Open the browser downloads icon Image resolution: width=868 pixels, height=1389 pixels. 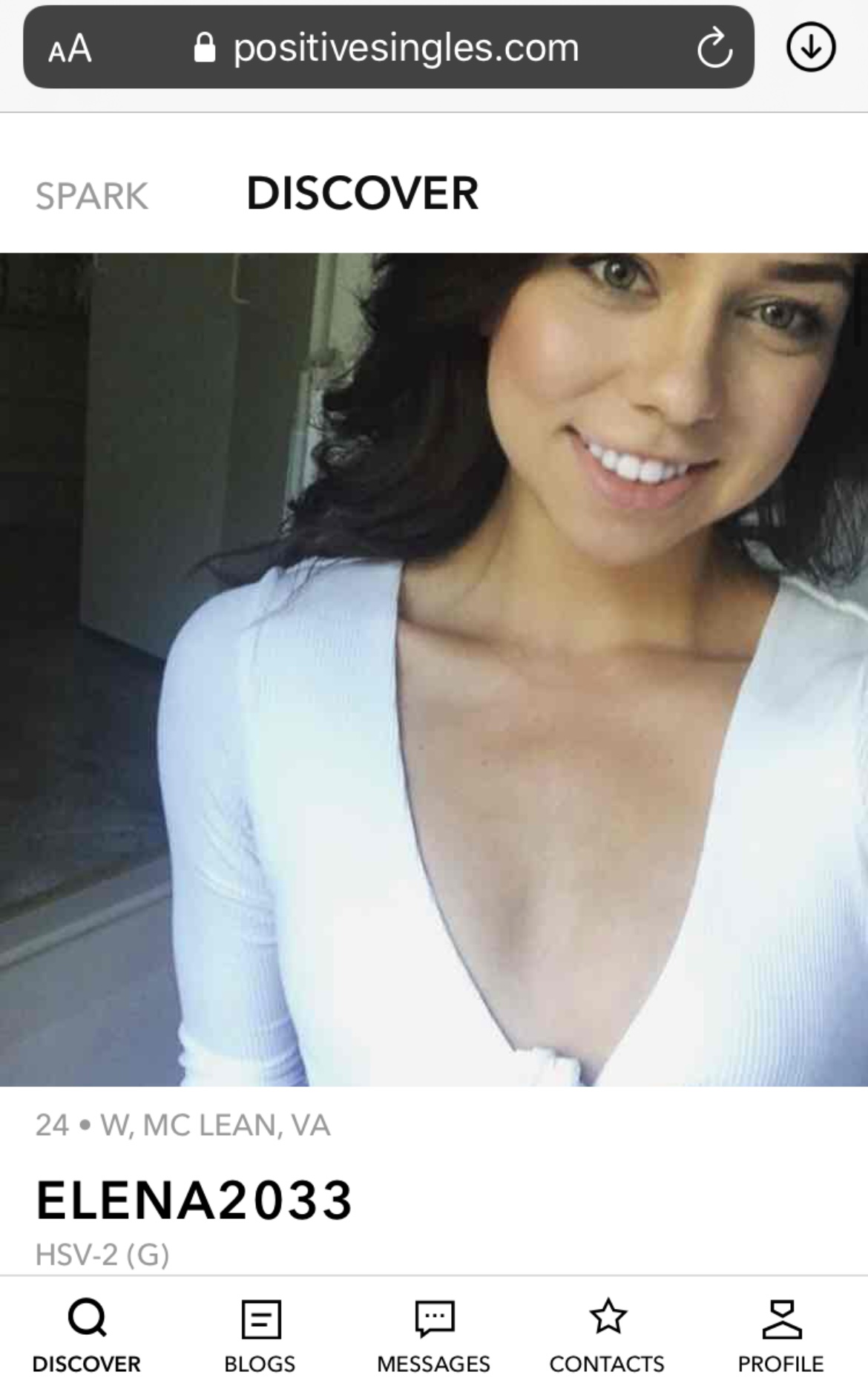(810, 48)
